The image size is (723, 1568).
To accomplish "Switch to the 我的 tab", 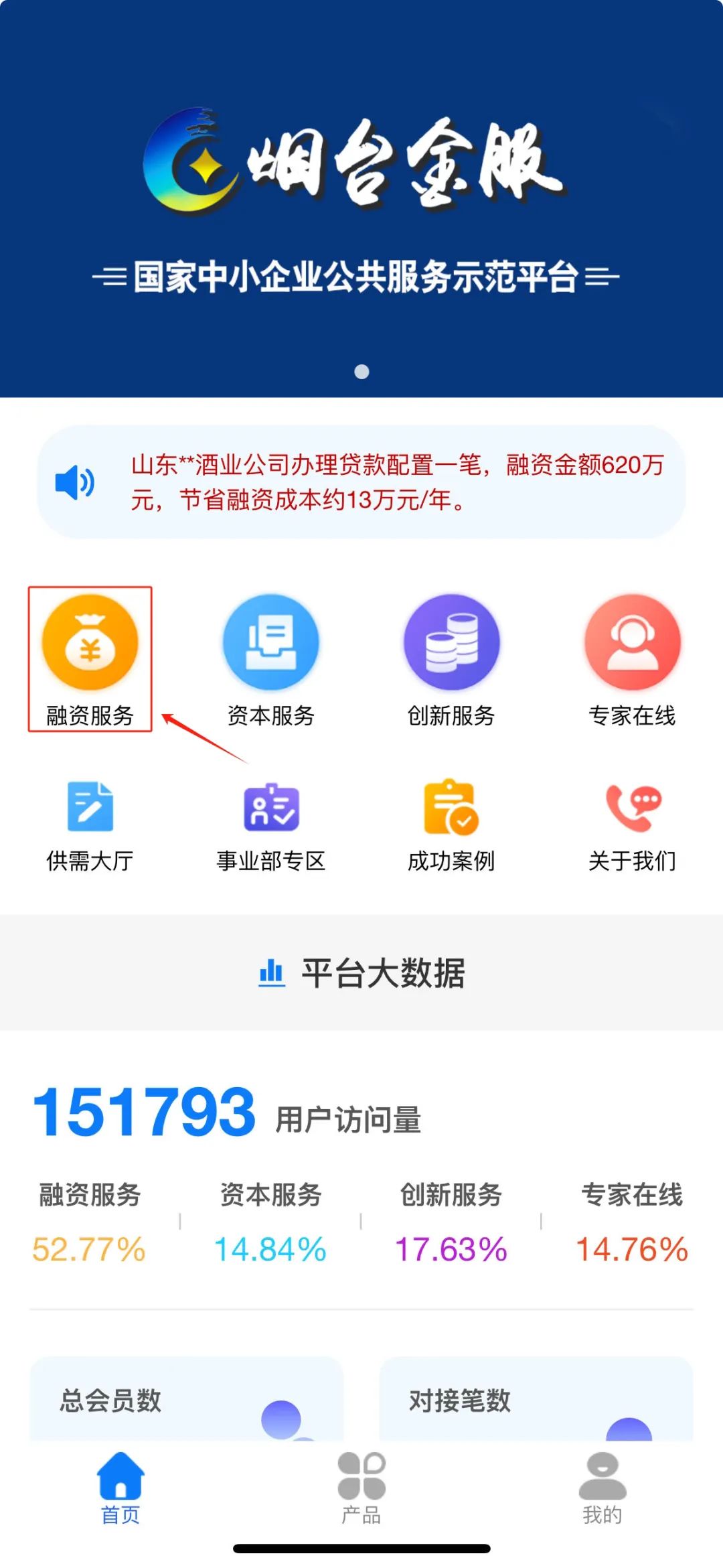I will pyautogui.click(x=602, y=1488).
